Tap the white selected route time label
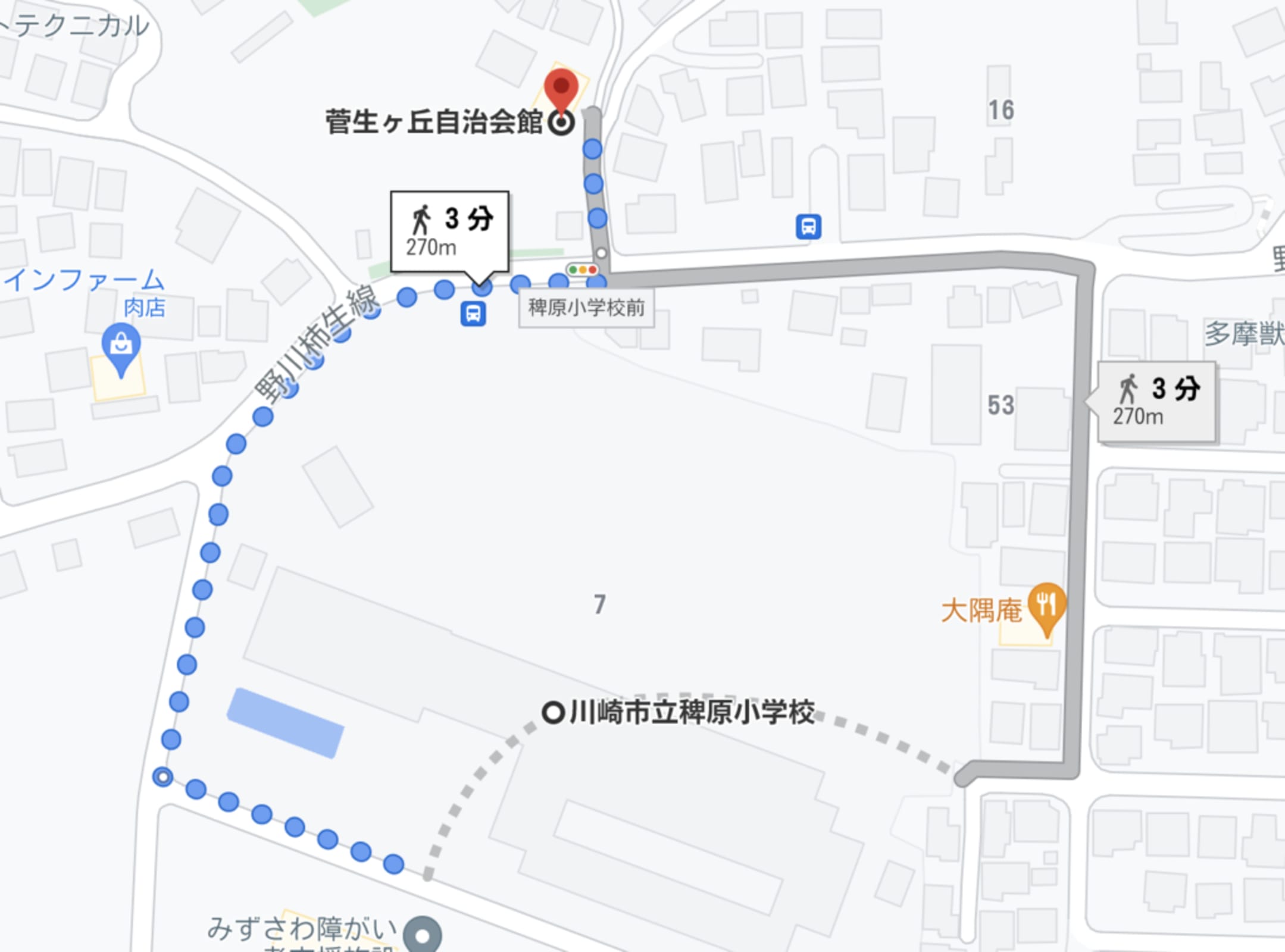The width and height of the screenshot is (1285, 952). click(449, 231)
